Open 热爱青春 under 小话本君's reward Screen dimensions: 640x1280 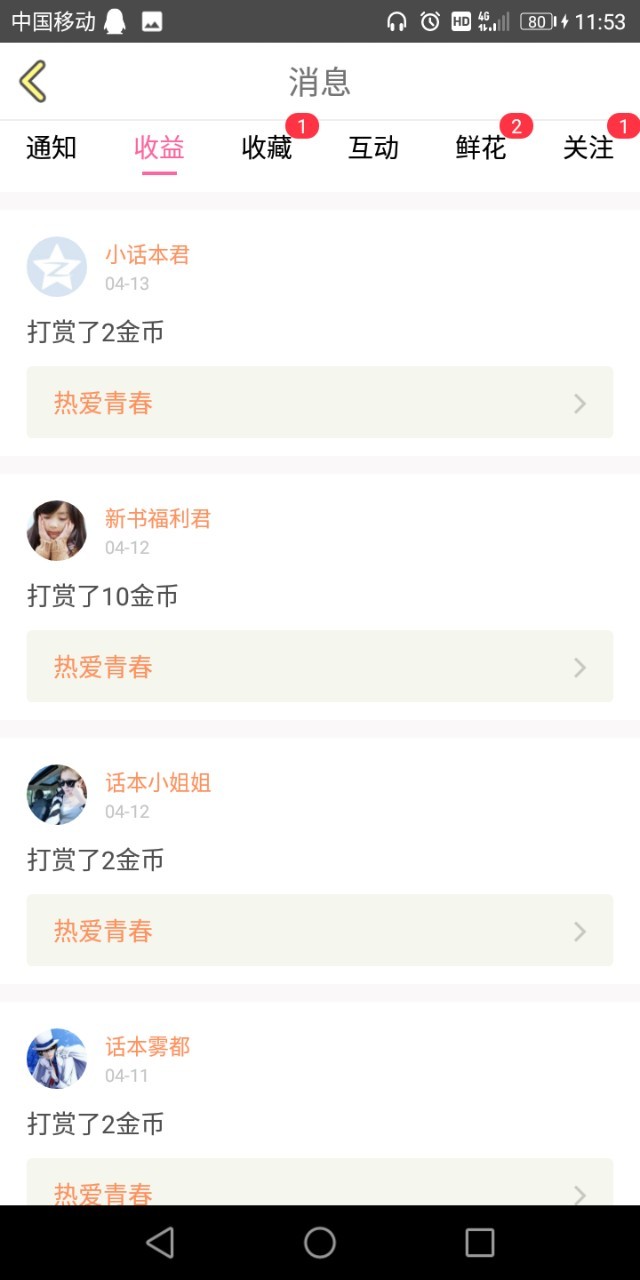click(x=320, y=402)
